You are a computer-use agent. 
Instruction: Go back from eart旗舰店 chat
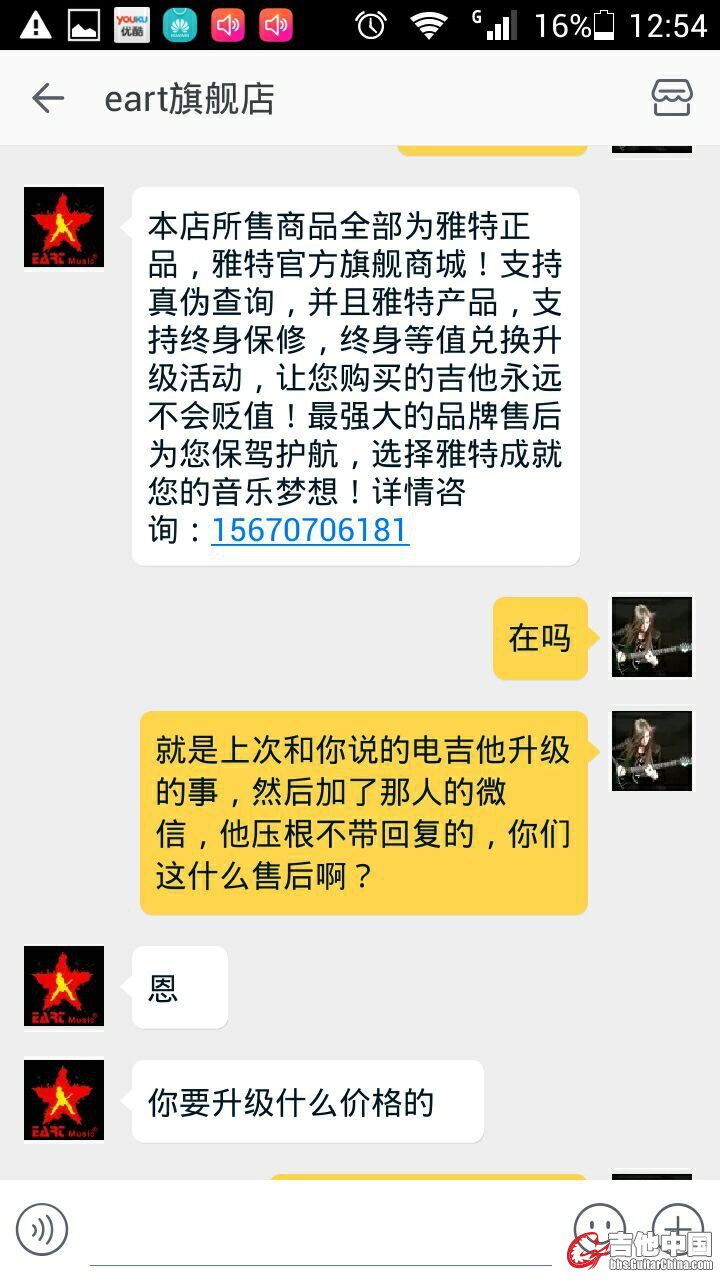coord(47,98)
